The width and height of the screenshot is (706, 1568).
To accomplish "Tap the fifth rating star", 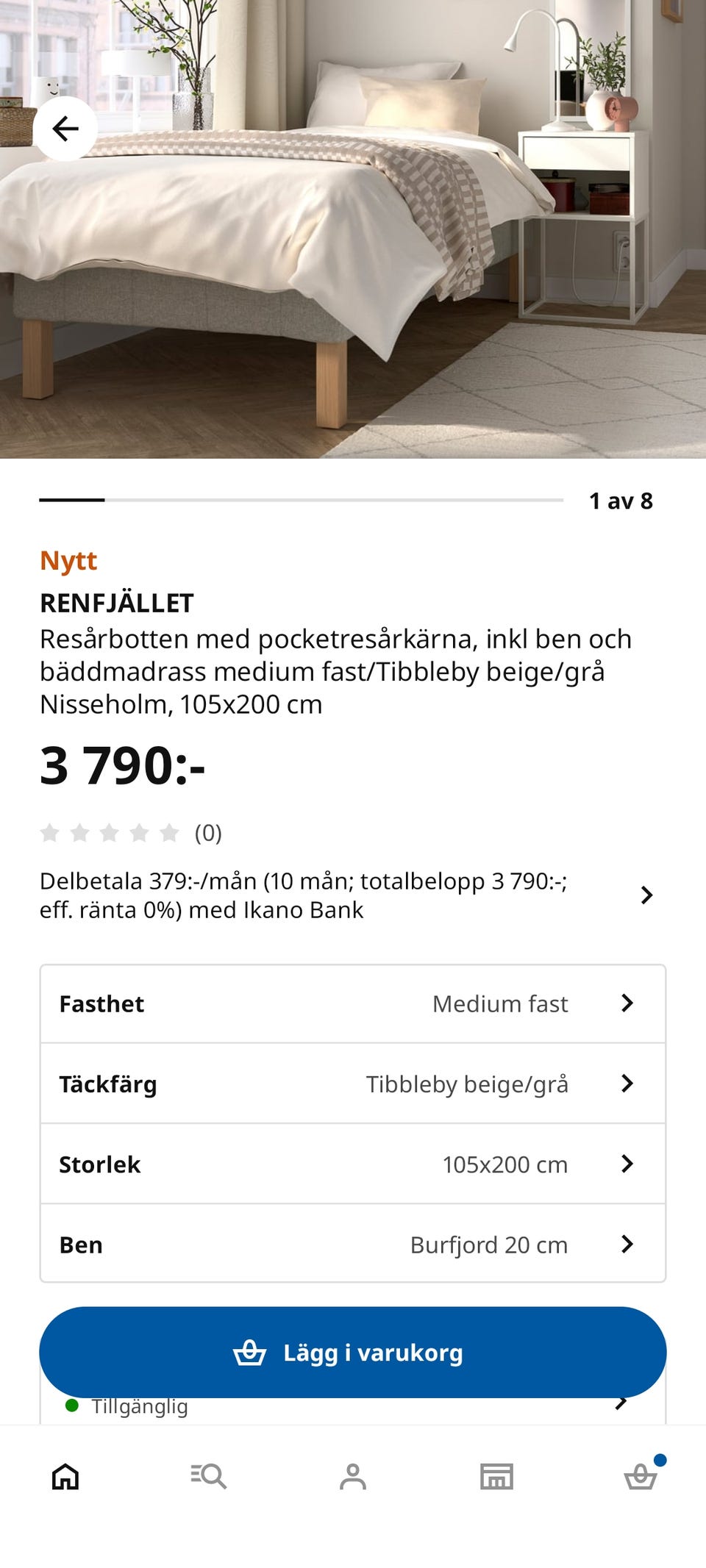I will [x=168, y=832].
